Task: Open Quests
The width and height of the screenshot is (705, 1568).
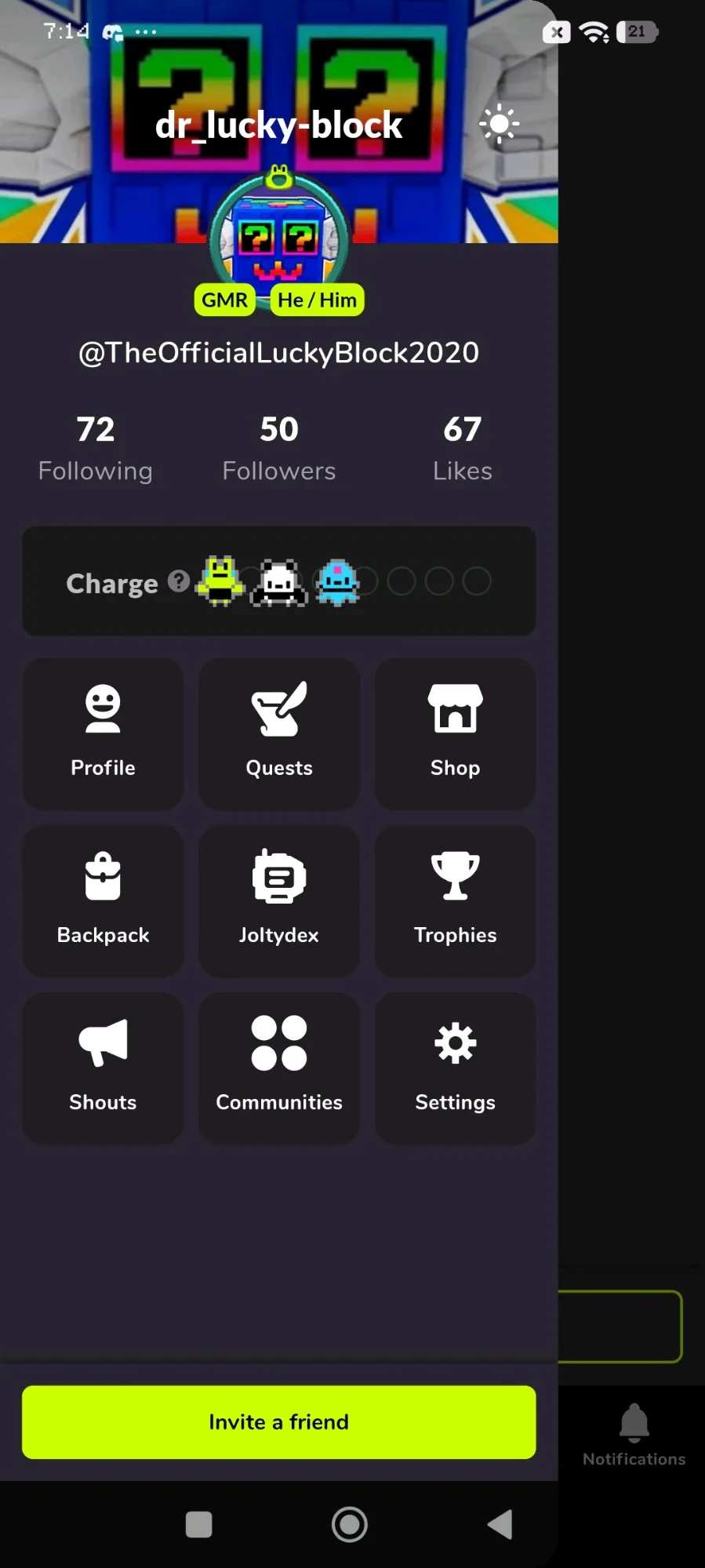Action: click(278, 733)
